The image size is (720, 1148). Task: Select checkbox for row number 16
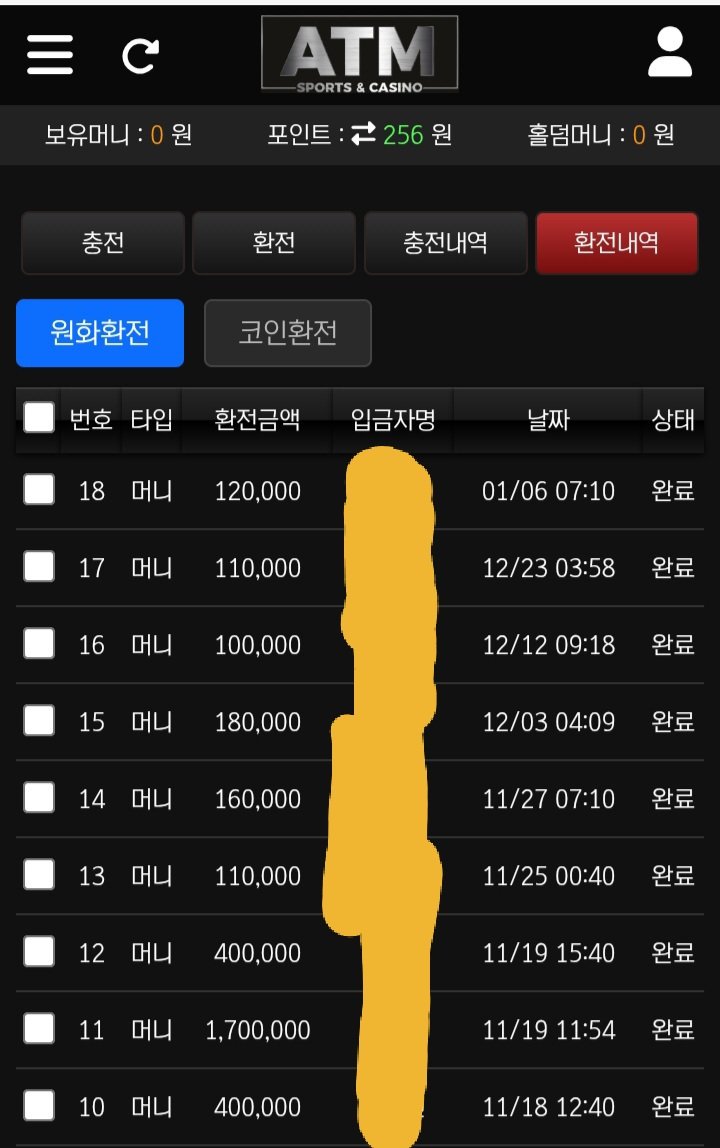[39, 643]
